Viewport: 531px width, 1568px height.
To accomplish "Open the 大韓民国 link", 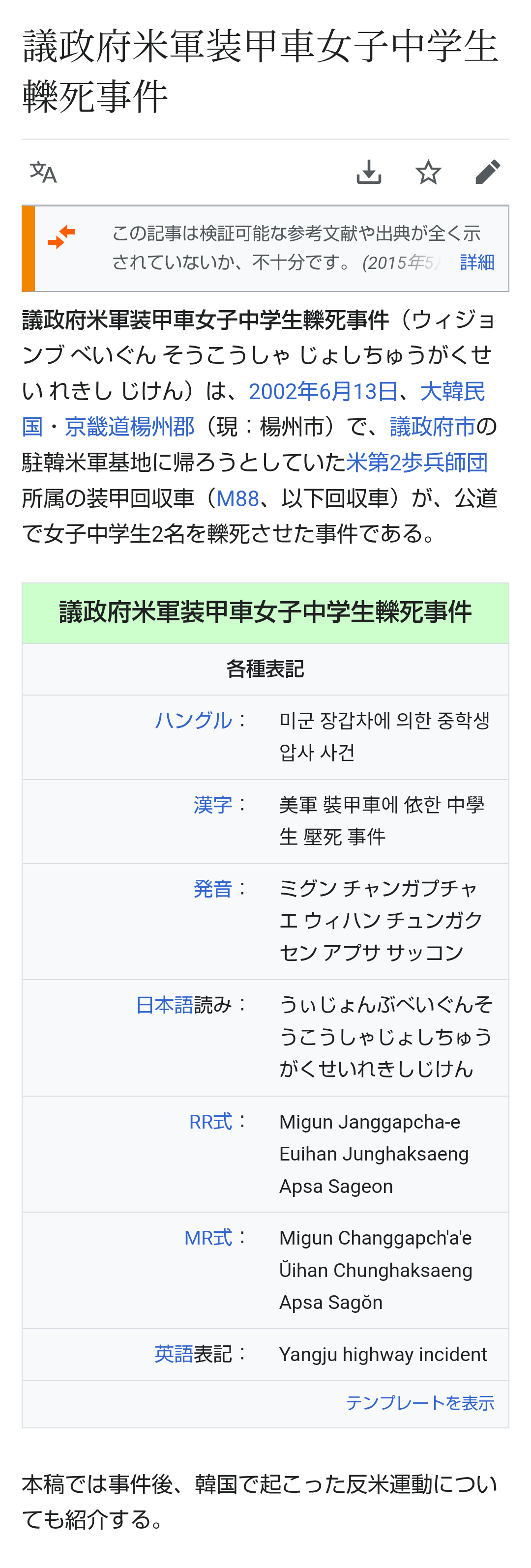I will 452,391.
